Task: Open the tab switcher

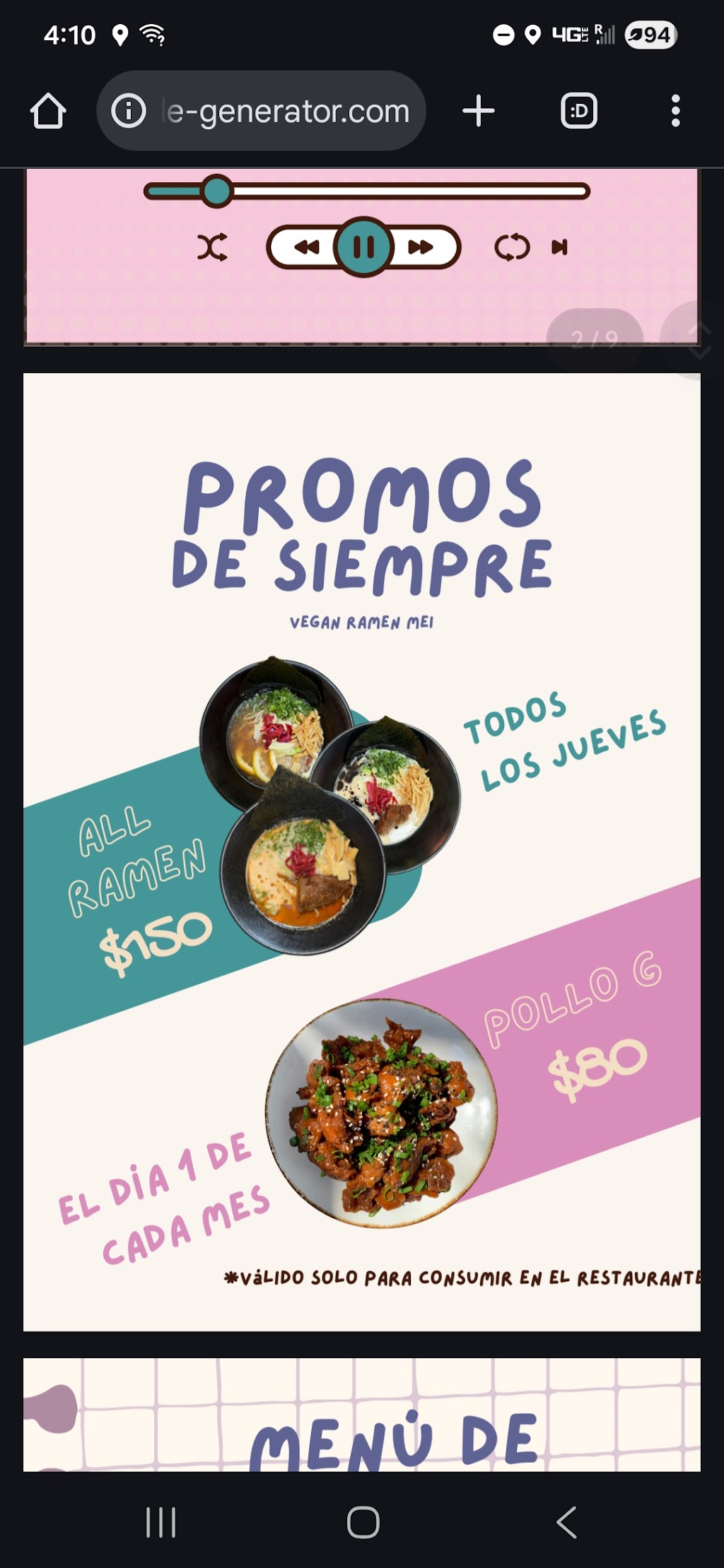Action: pyautogui.click(x=579, y=111)
